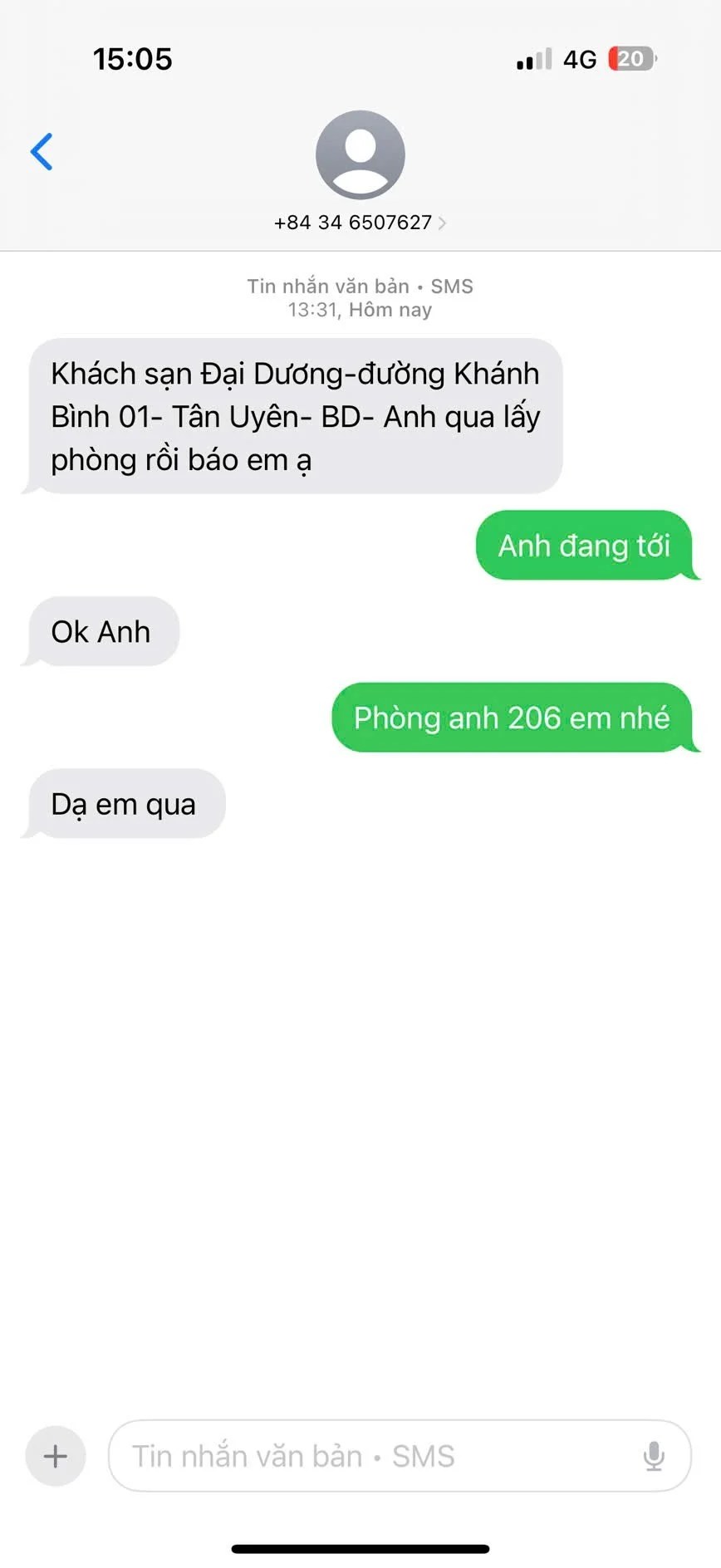Open the plus attachments menu
Image resolution: width=721 pixels, height=1568 pixels.
click(56, 1456)
